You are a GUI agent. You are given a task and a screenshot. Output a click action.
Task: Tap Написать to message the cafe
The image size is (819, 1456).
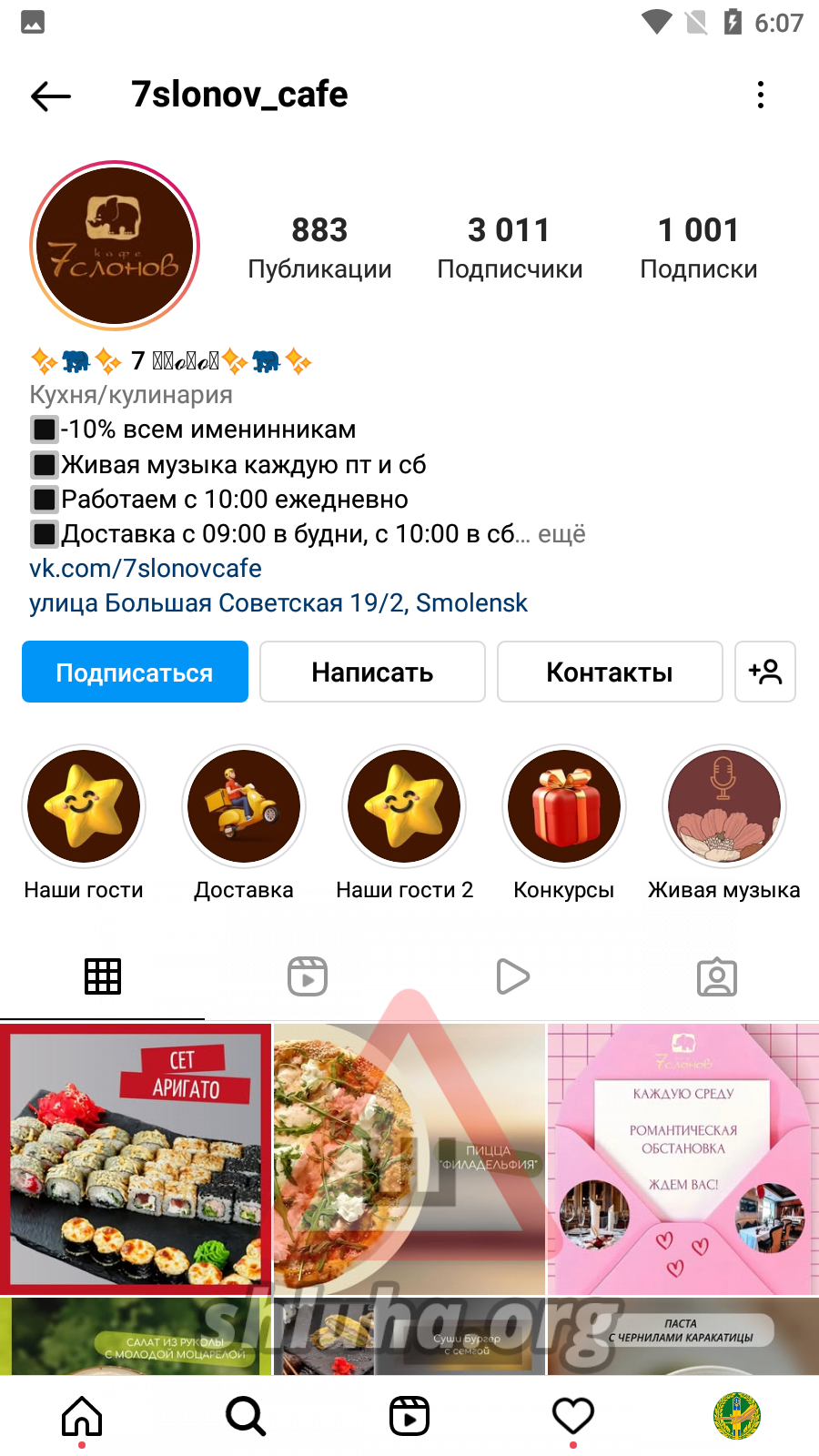pos(372,672)
